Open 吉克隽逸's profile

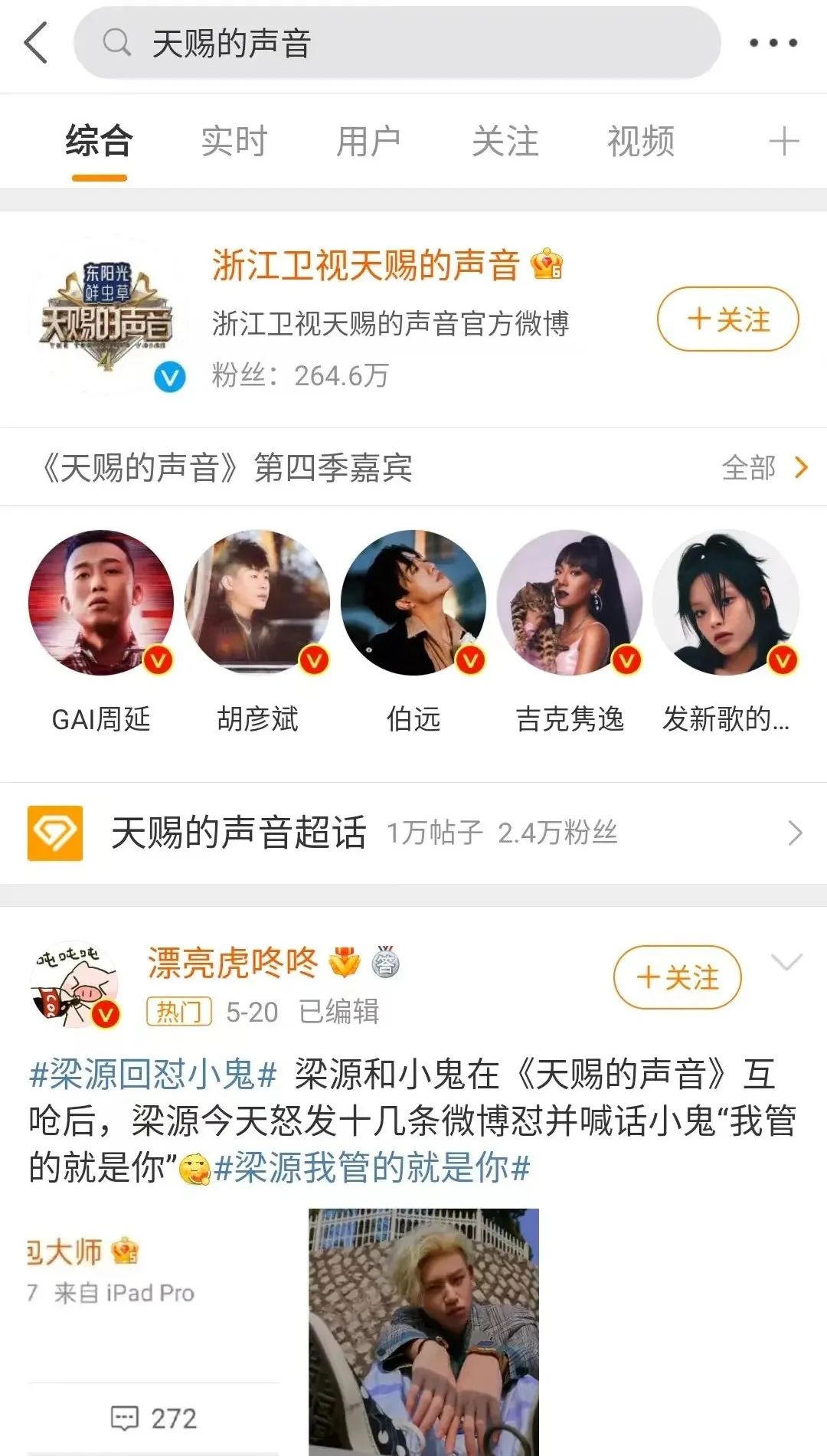(x=570, y=604)
